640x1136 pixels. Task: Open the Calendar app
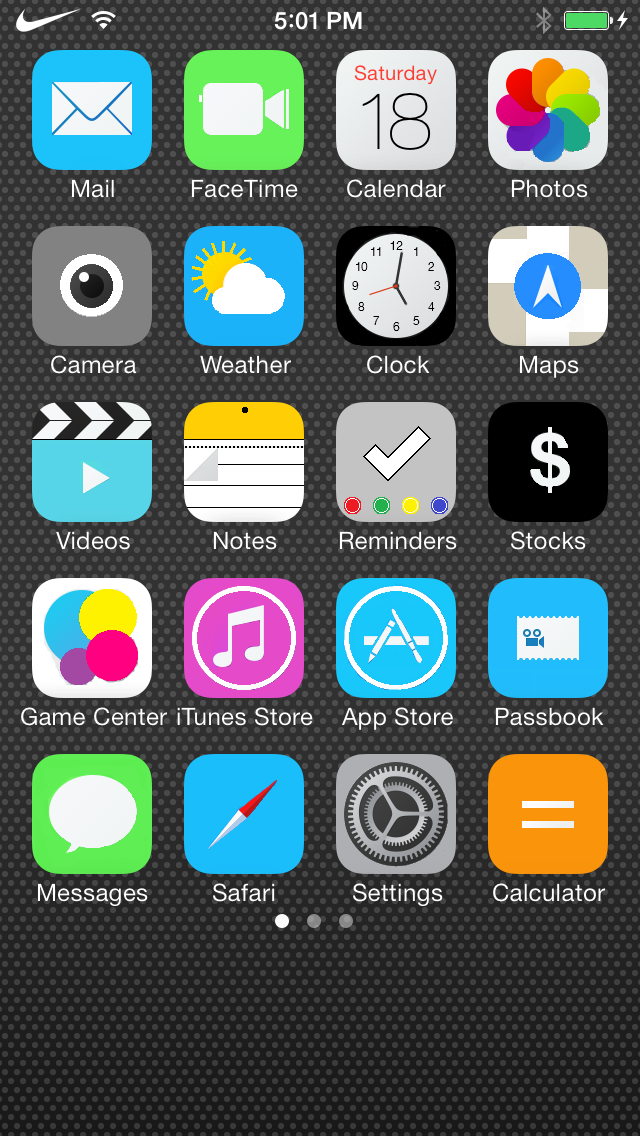tap(396, 110)
